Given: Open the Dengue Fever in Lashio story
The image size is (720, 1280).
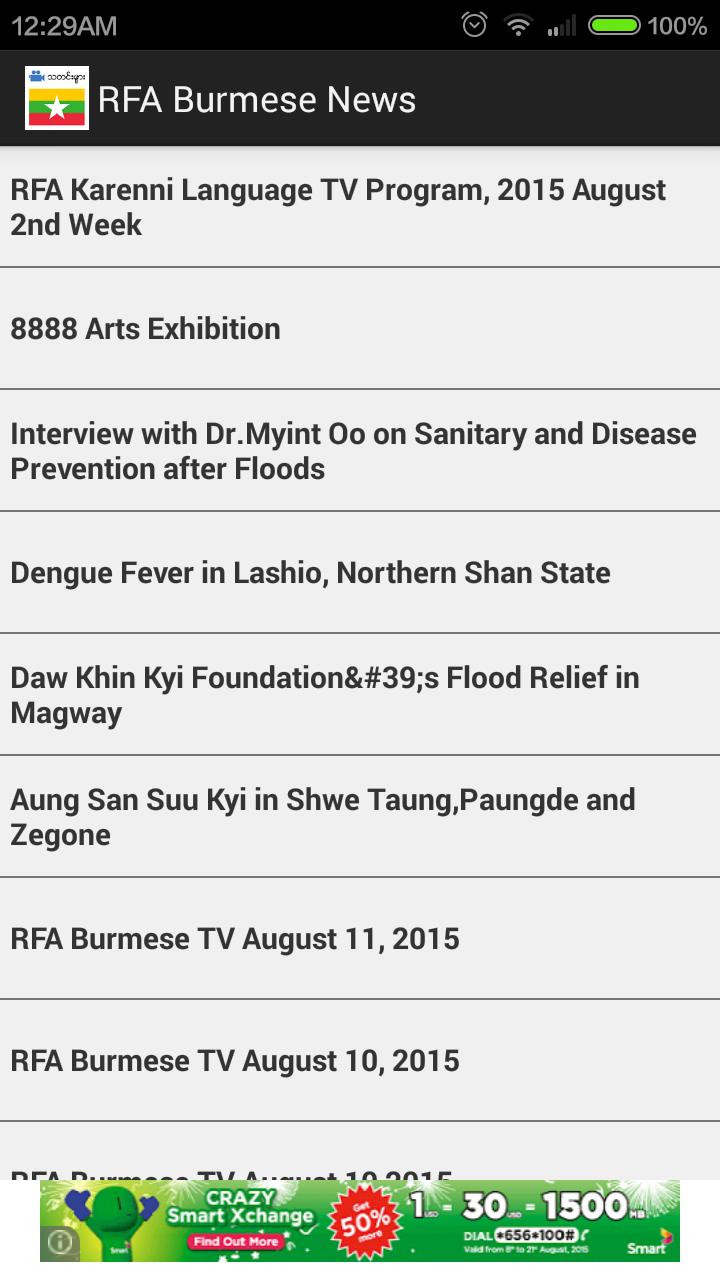Looking at the screenshot, I should [x=360, y=572].
